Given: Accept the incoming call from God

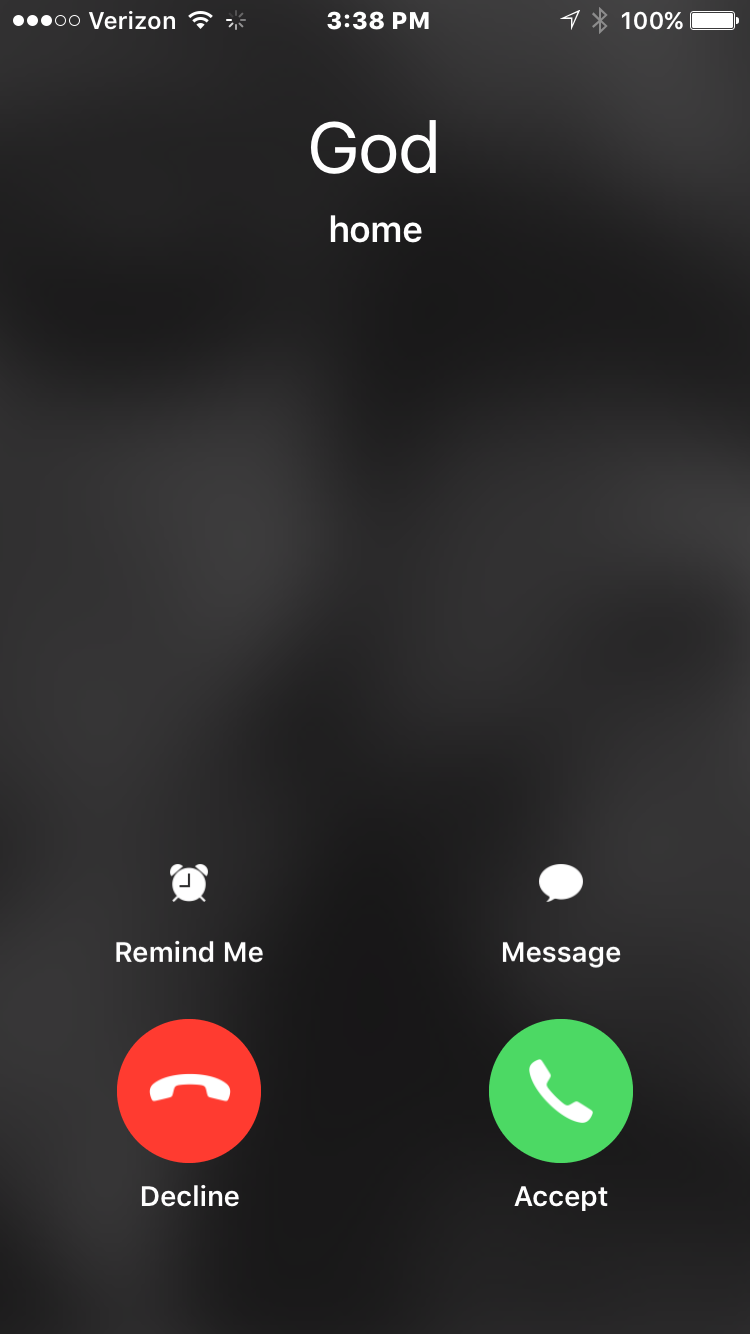Looking at the screenshot, I should click(x=560, y=1090).
